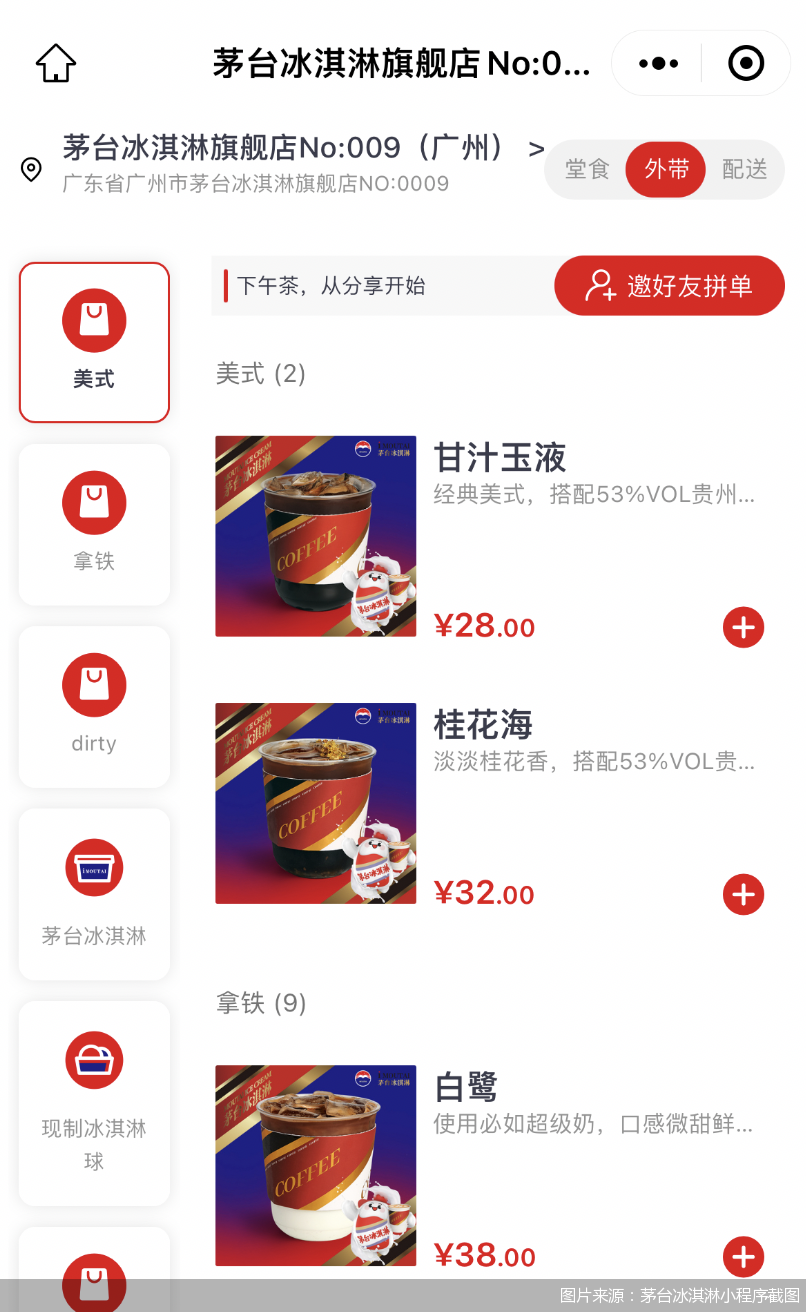Open the three-dot more menu
Image resolution: width=806 pixels, height=1312 pixels.
[x=658, y=63]
